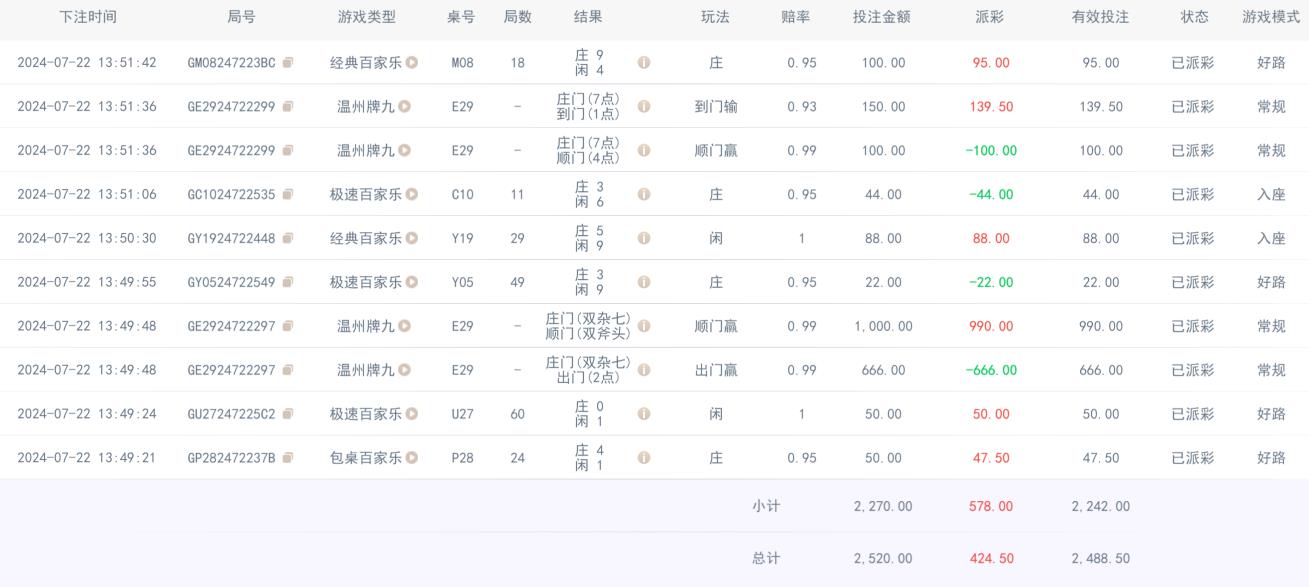Open result info on the 到门输 bet row
Screen dimensions: 1309x587
pos(644,107)
